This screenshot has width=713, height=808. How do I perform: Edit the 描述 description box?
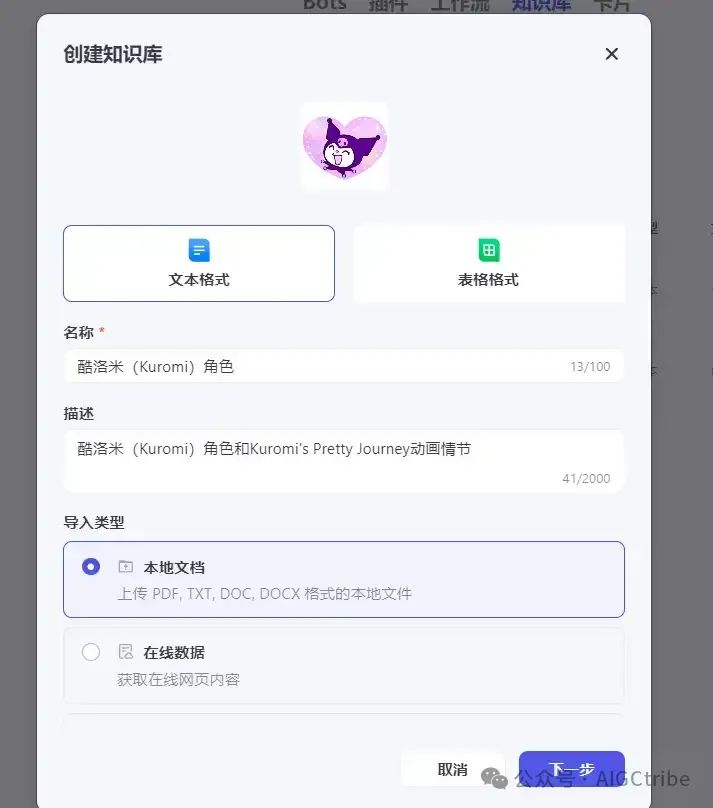[343, 460]
